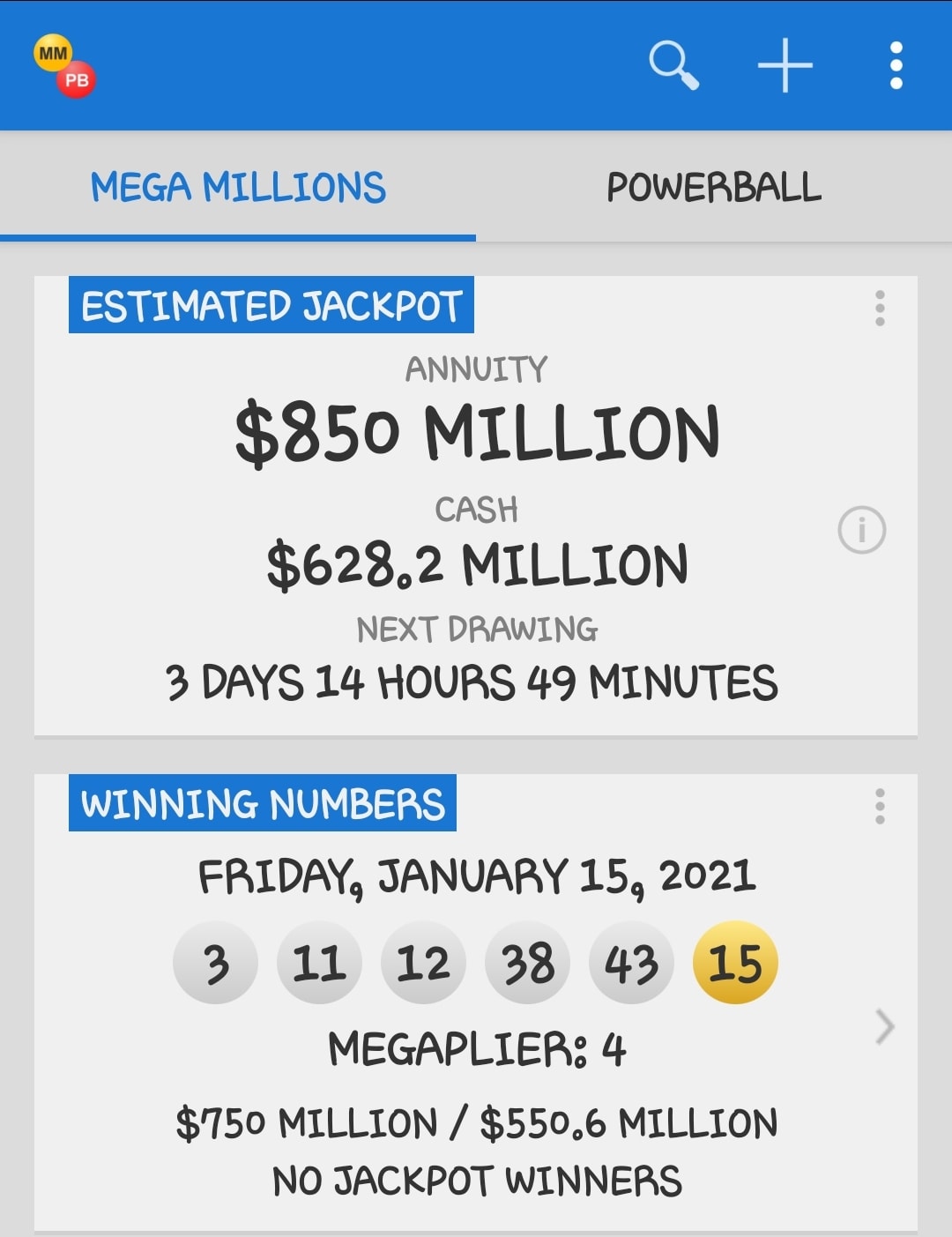This screenshot has width=952, height=1237.
Task: View info about the cash jackpot
Action: pos(861,530)
